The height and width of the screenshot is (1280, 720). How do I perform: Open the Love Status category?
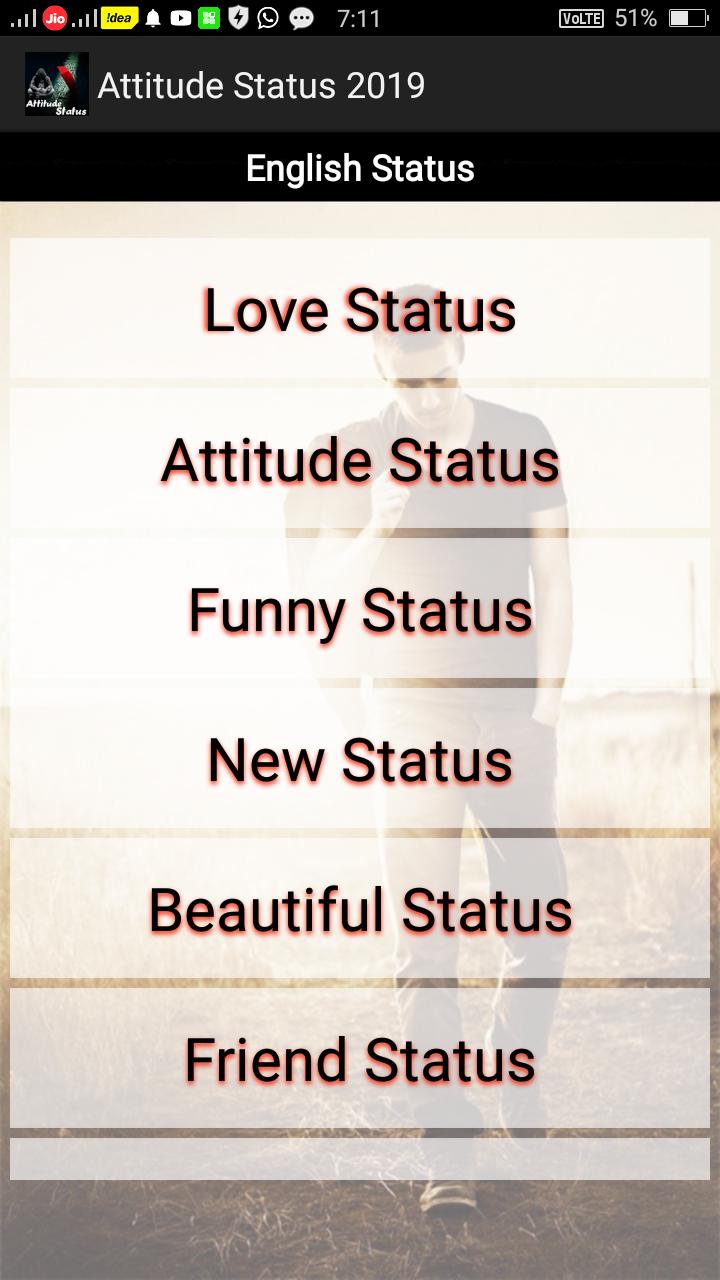pos(360,309)
